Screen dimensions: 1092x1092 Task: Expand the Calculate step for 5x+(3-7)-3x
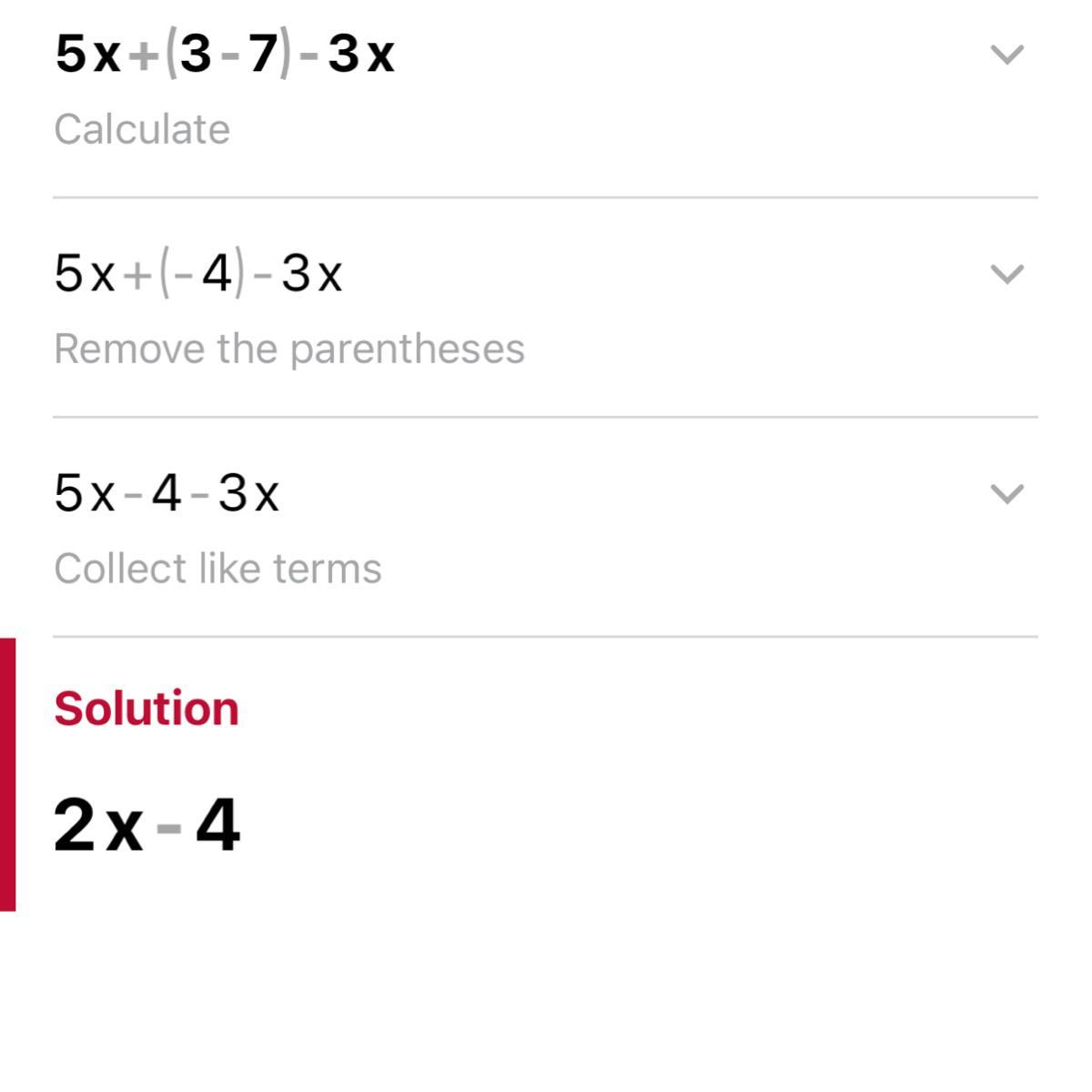tap(1006, 55)
